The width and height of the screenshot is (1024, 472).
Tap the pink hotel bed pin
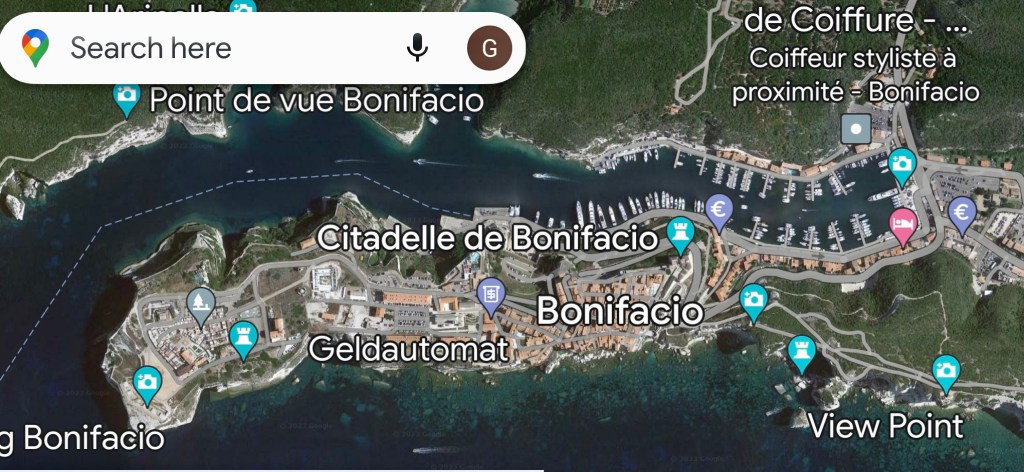coord(903,225)
